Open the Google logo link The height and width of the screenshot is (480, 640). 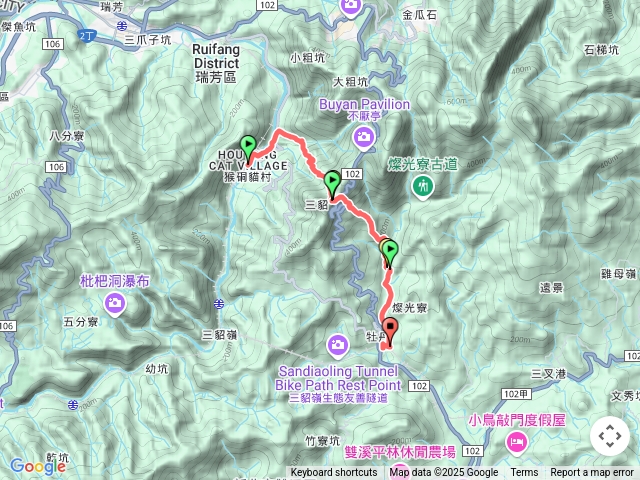pos(37,465)
